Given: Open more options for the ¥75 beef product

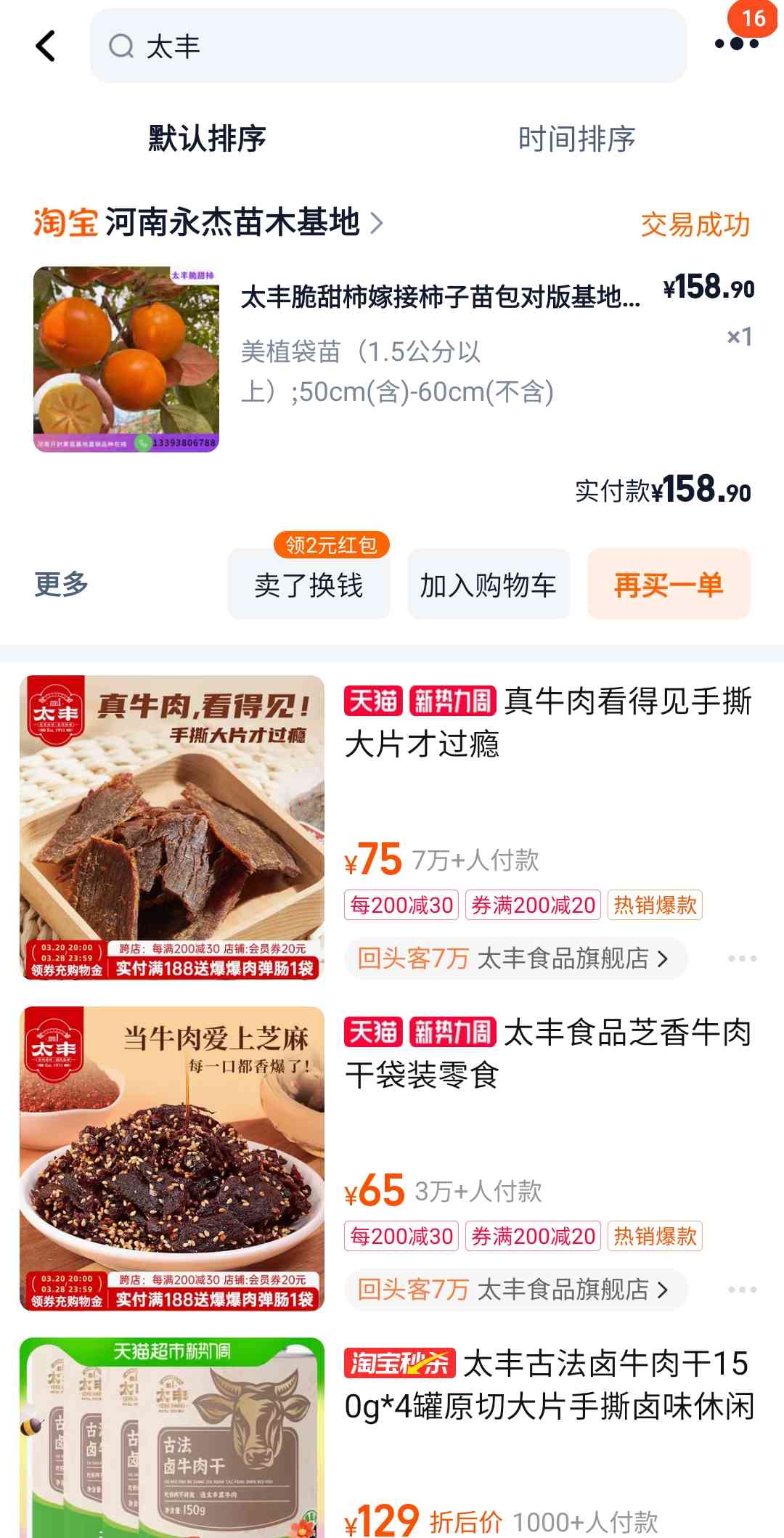Looking at the screenshot, I should pos(742,959).
